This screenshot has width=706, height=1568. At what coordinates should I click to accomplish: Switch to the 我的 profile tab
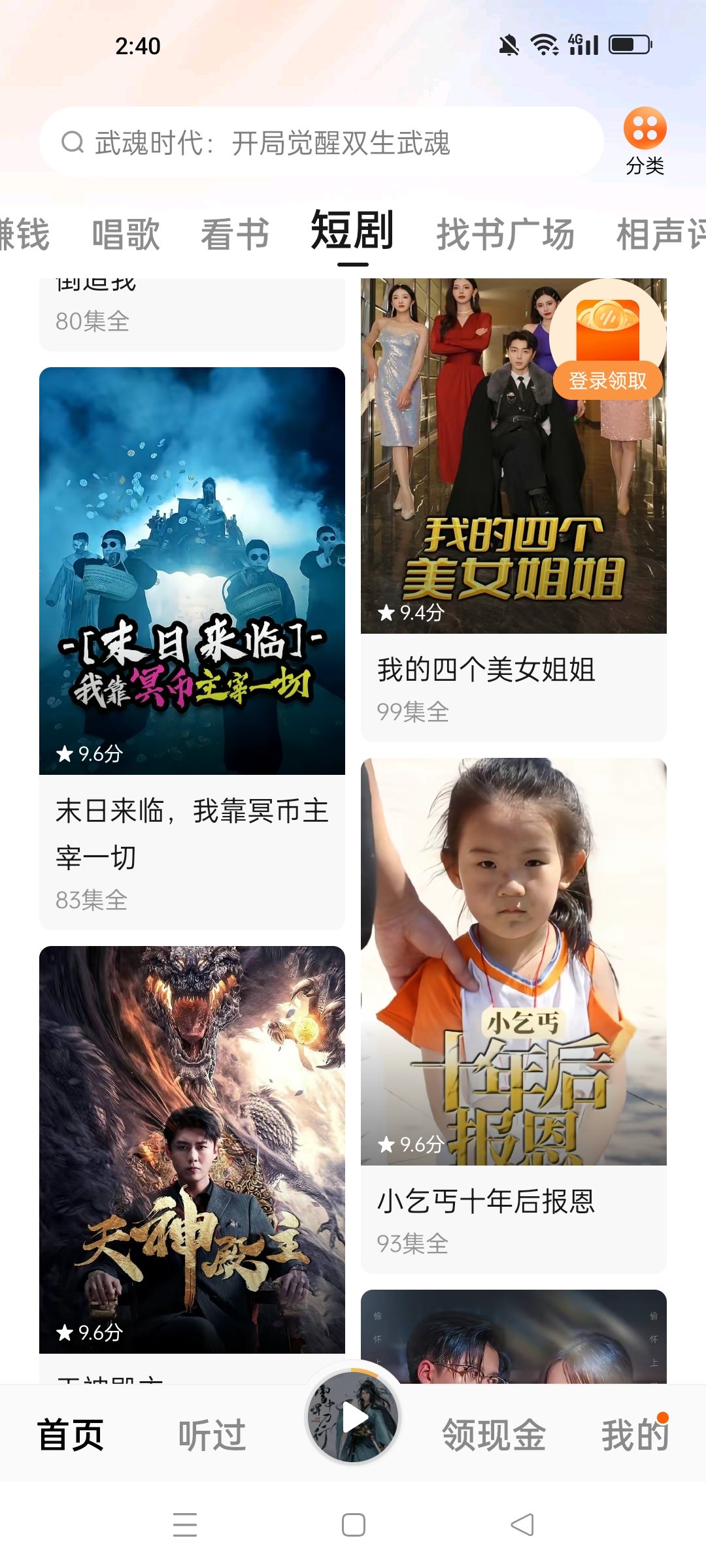pyautogui.click(x=635, y=1435)
